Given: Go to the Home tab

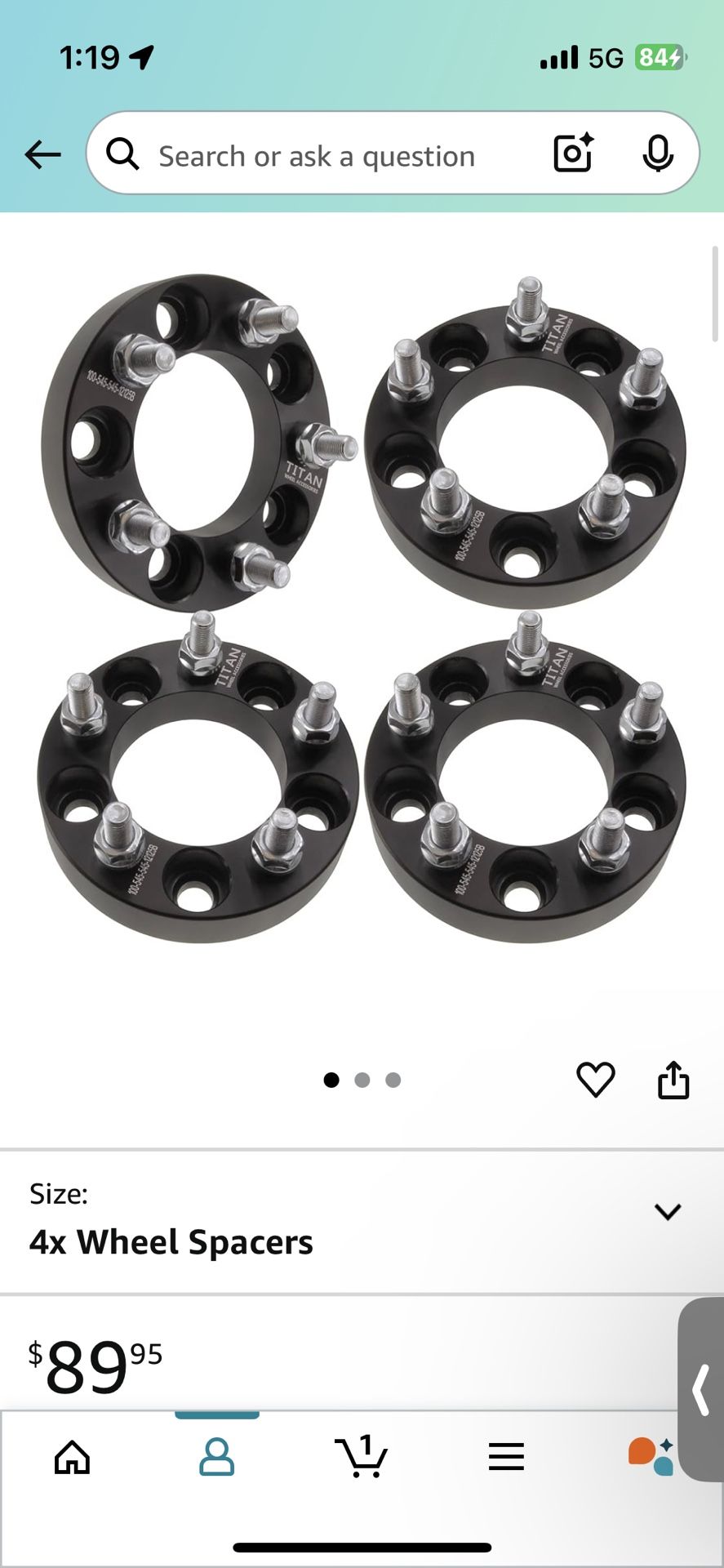Looking at the screenshot, I should [x=72, y=1457].
